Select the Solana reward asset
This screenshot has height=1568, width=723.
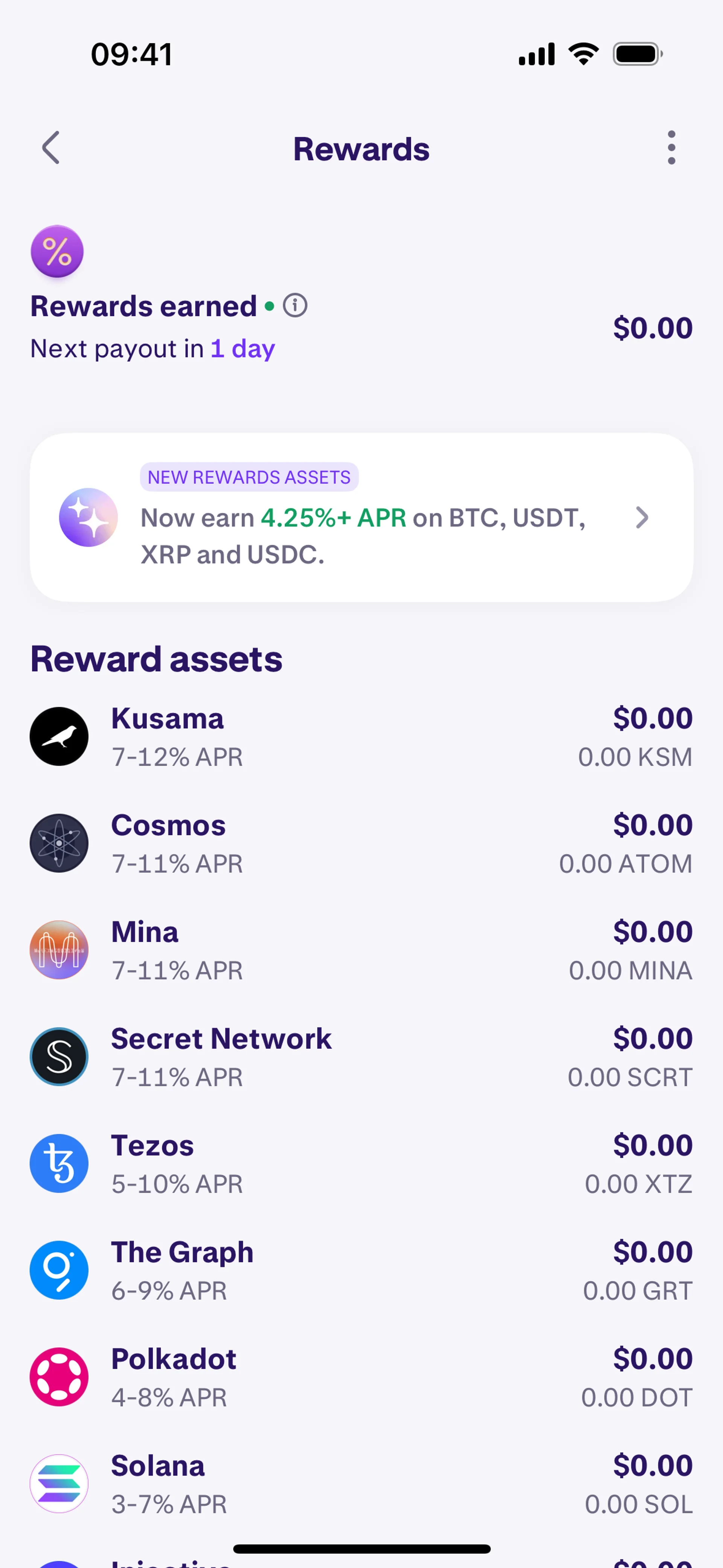[x=361, y=1484]
